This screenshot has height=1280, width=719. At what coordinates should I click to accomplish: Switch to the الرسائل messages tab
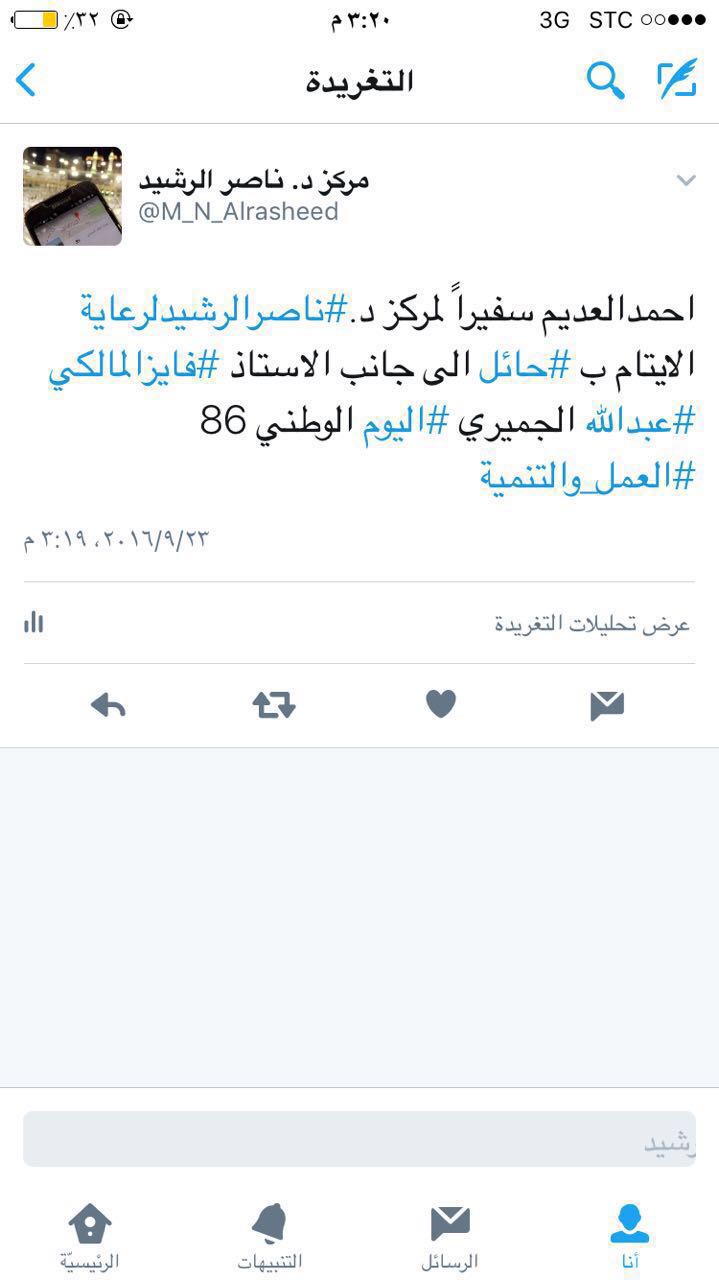tap(450, 1237)
